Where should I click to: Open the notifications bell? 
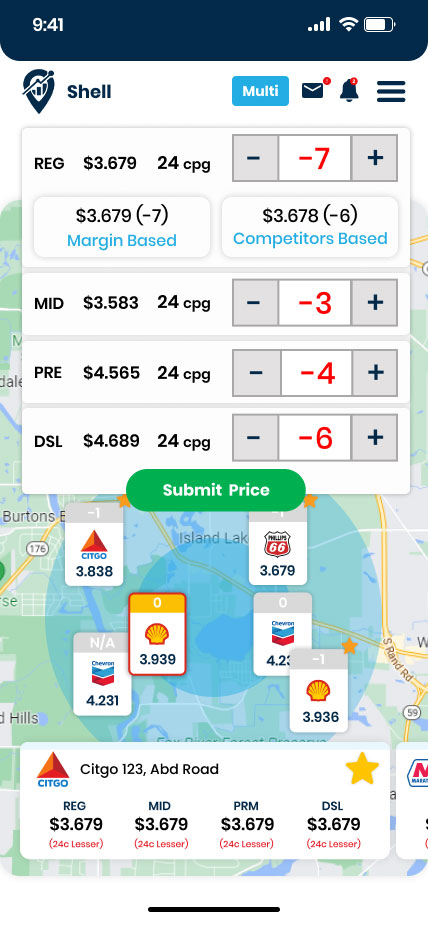349,90
